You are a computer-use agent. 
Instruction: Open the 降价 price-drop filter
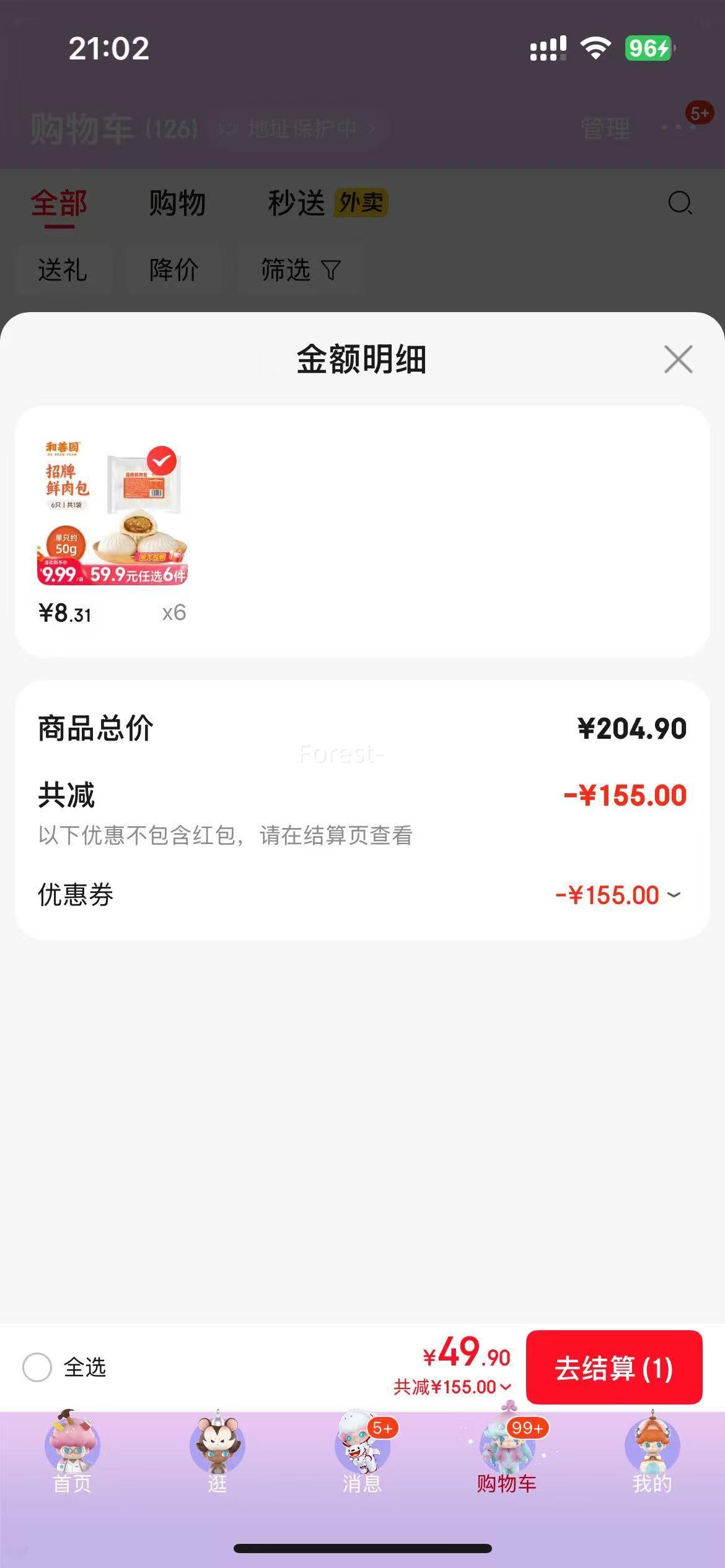pyautogui.click(x=173, y=271)
